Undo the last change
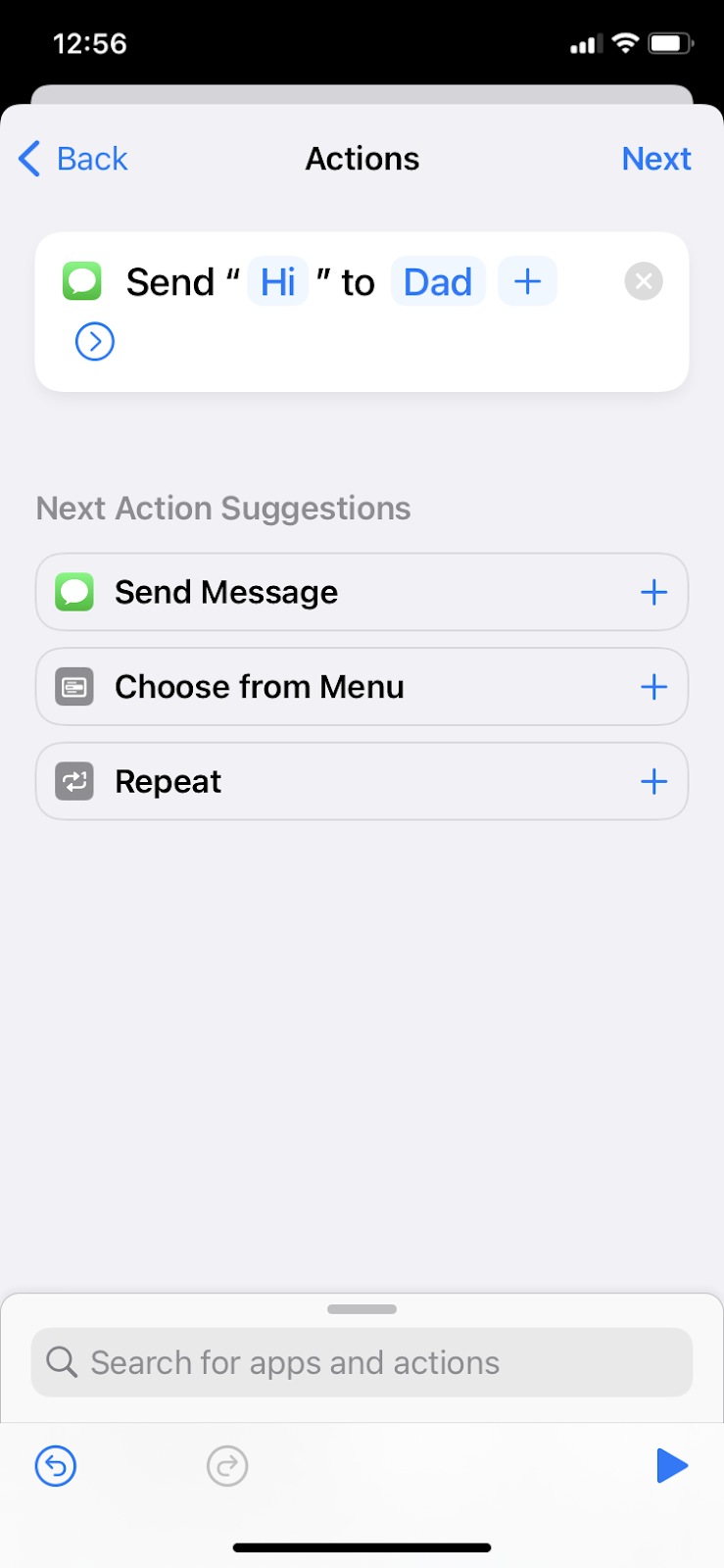 [x=56, y=1466]
